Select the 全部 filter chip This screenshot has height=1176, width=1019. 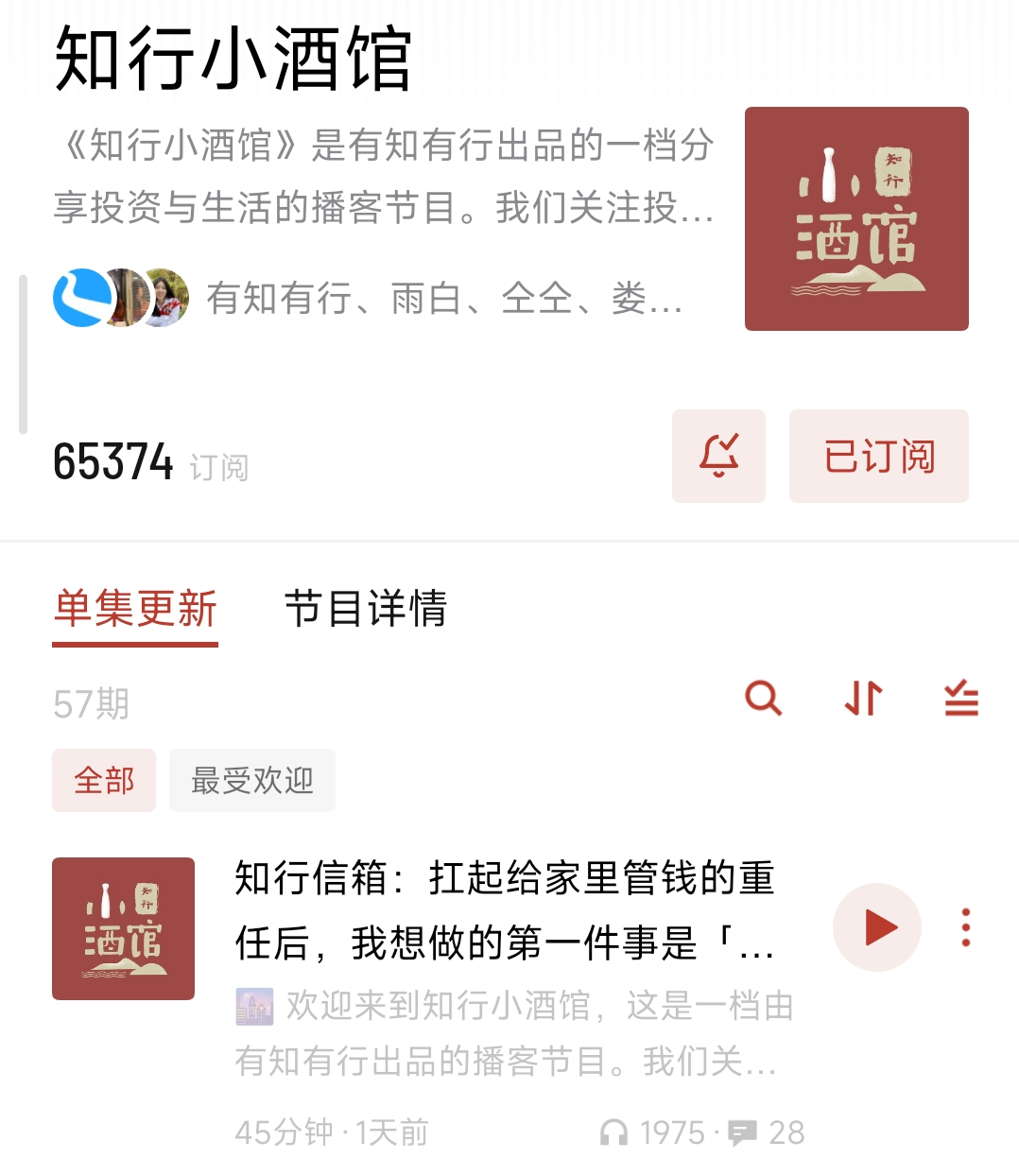(x=104, y=780)
